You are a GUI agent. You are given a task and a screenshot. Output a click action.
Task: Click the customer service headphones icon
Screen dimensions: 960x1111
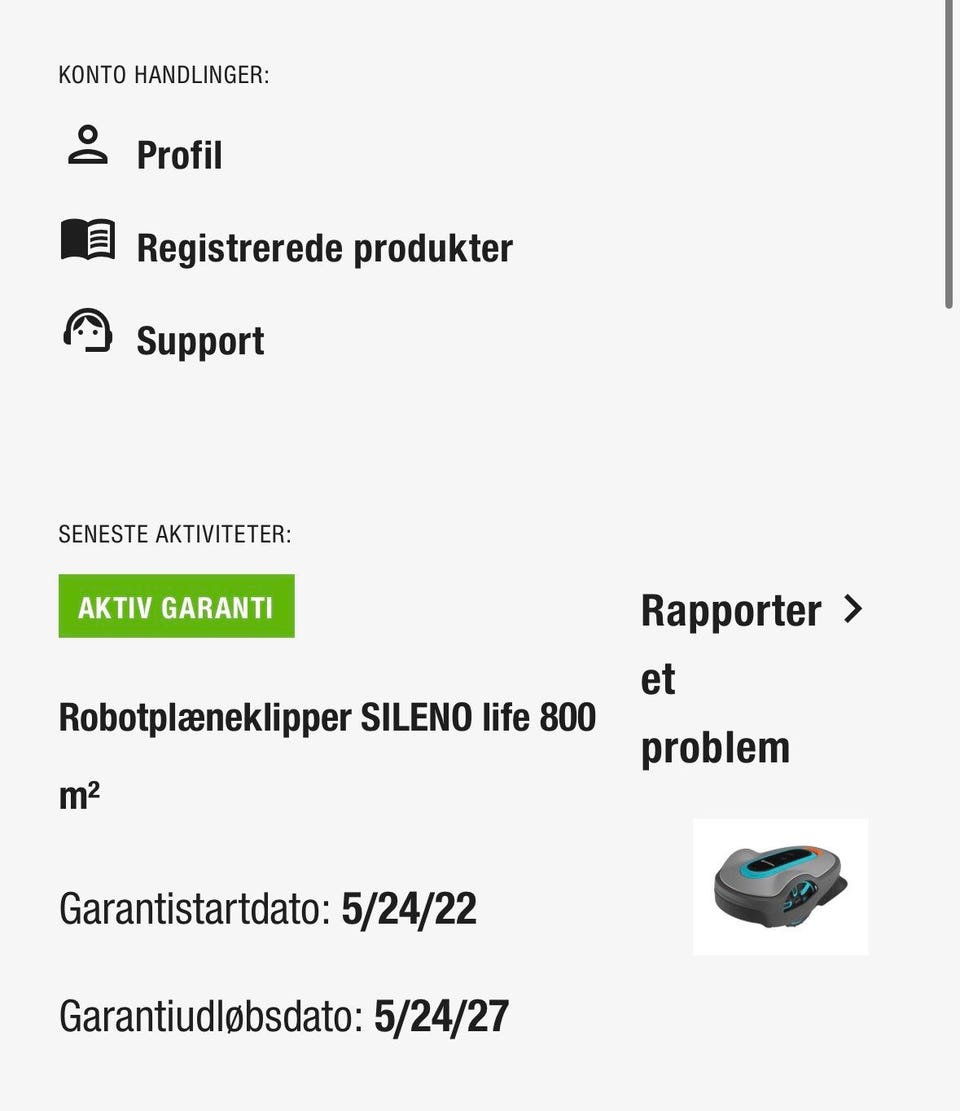[x=88, y=332]
